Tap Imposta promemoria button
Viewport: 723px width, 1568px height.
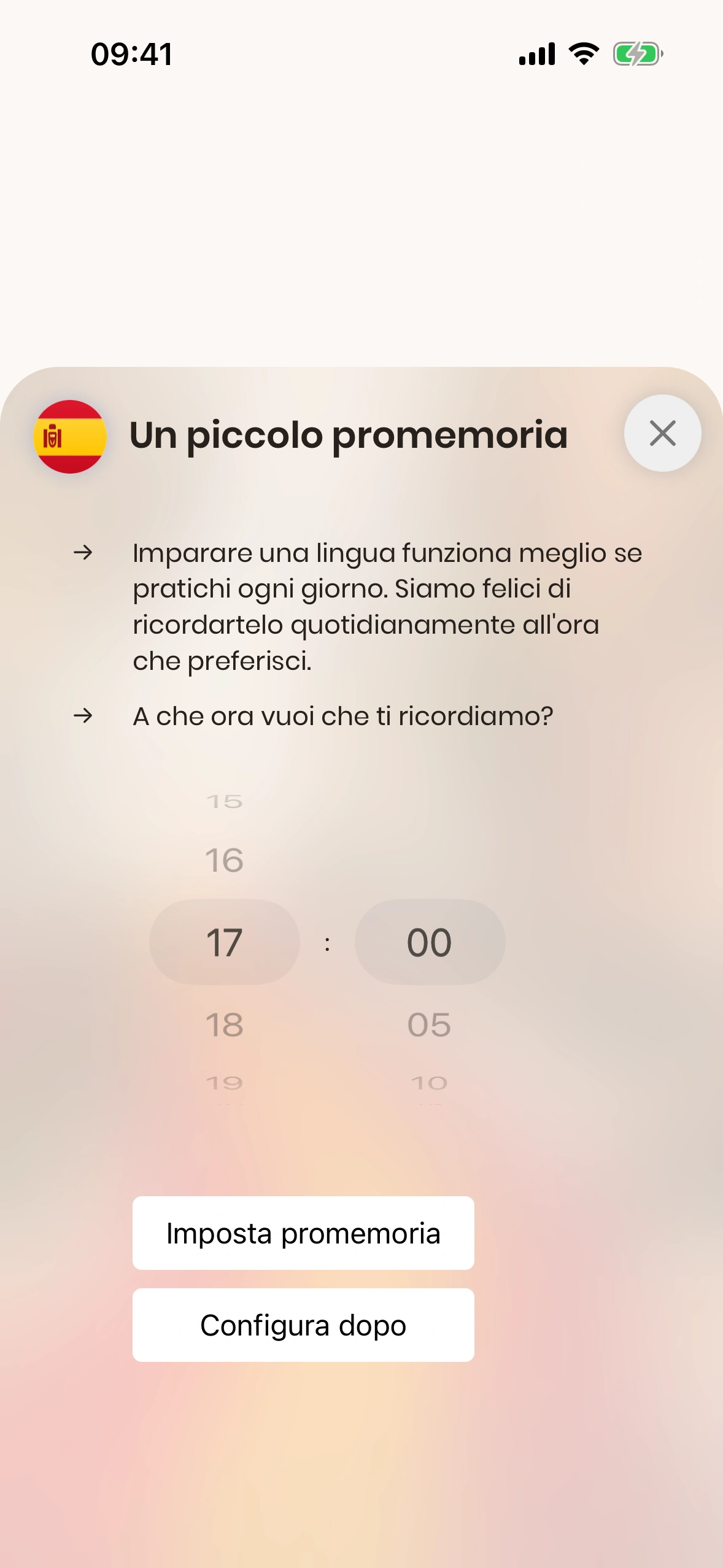coord(303,1233)
